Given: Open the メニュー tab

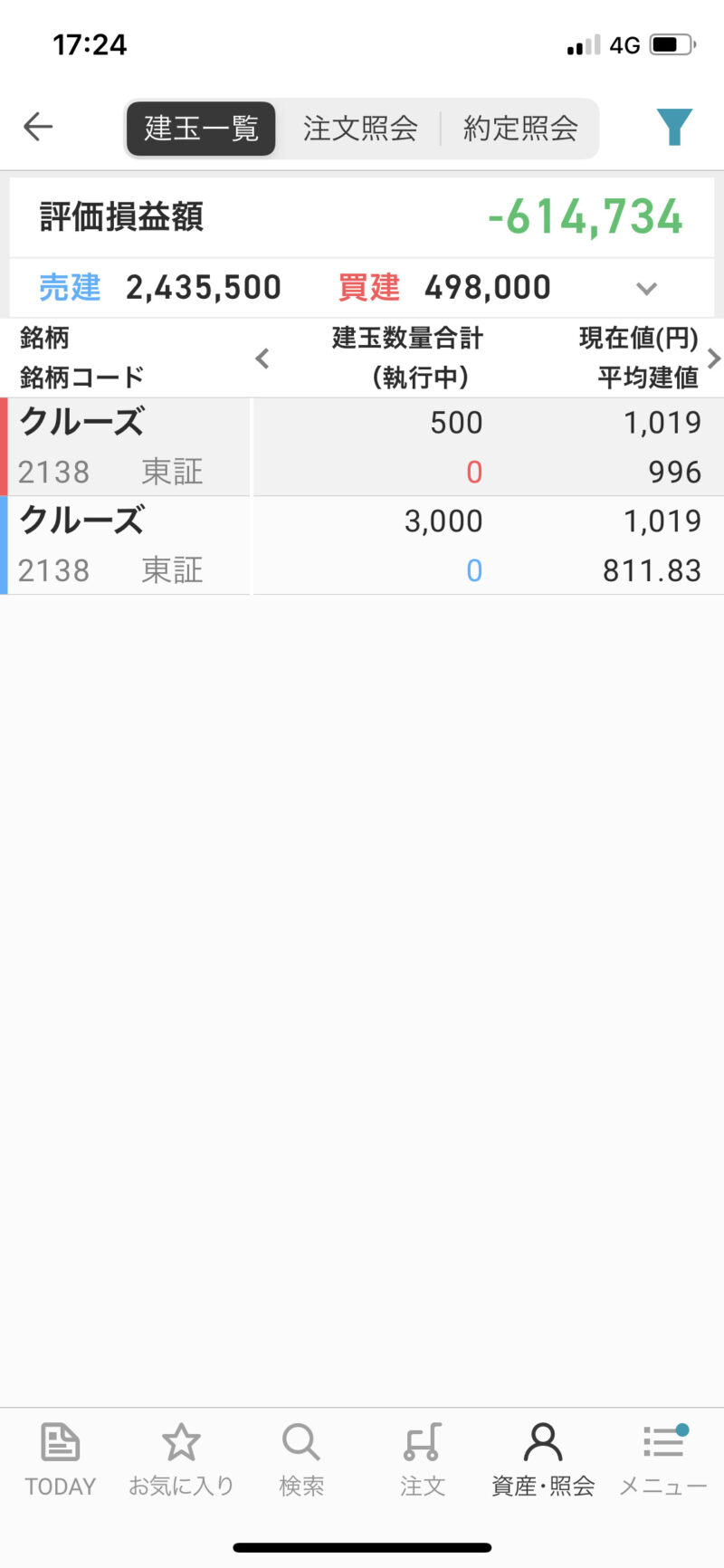Looking at the screenshot, I should (x=663, y=1458).
